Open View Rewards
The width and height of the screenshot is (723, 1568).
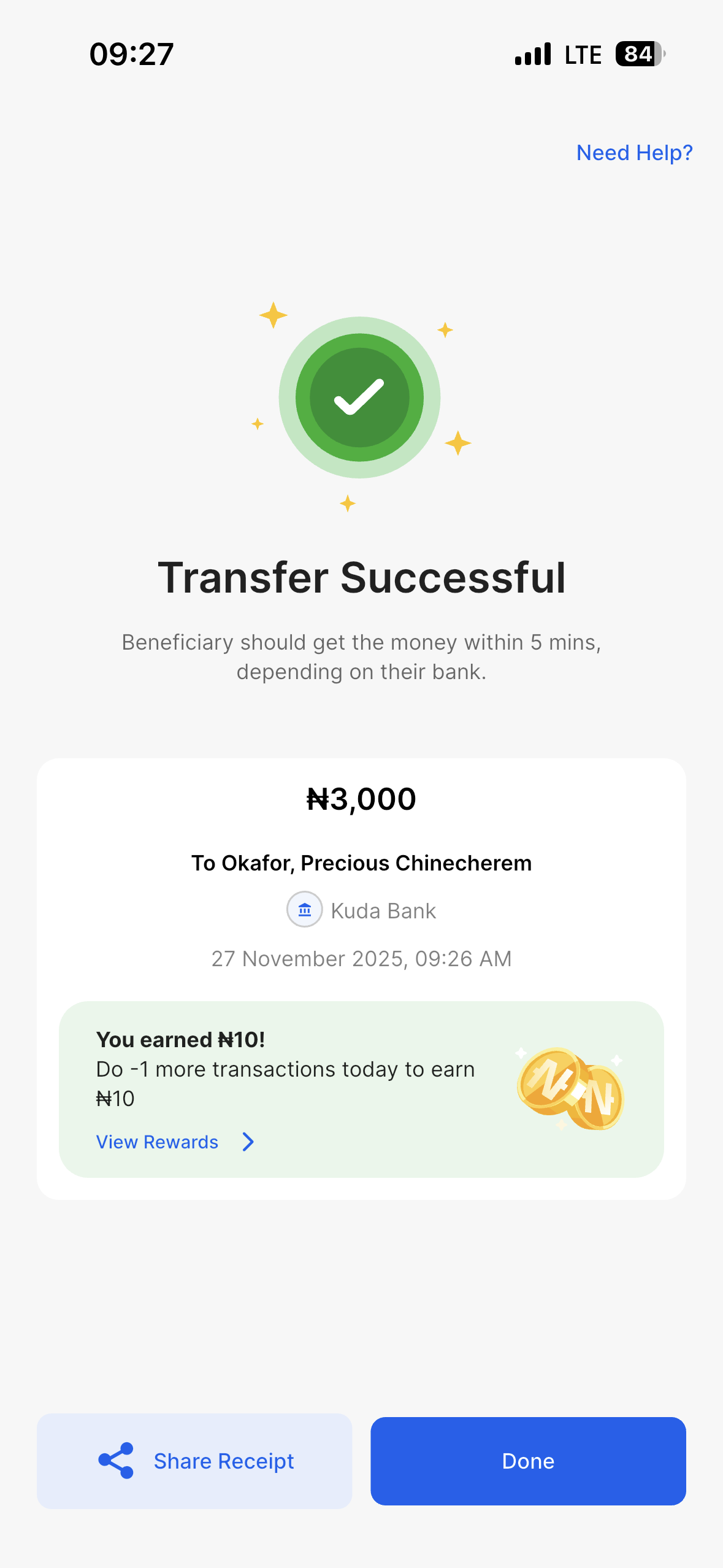tap(174, 1142)
